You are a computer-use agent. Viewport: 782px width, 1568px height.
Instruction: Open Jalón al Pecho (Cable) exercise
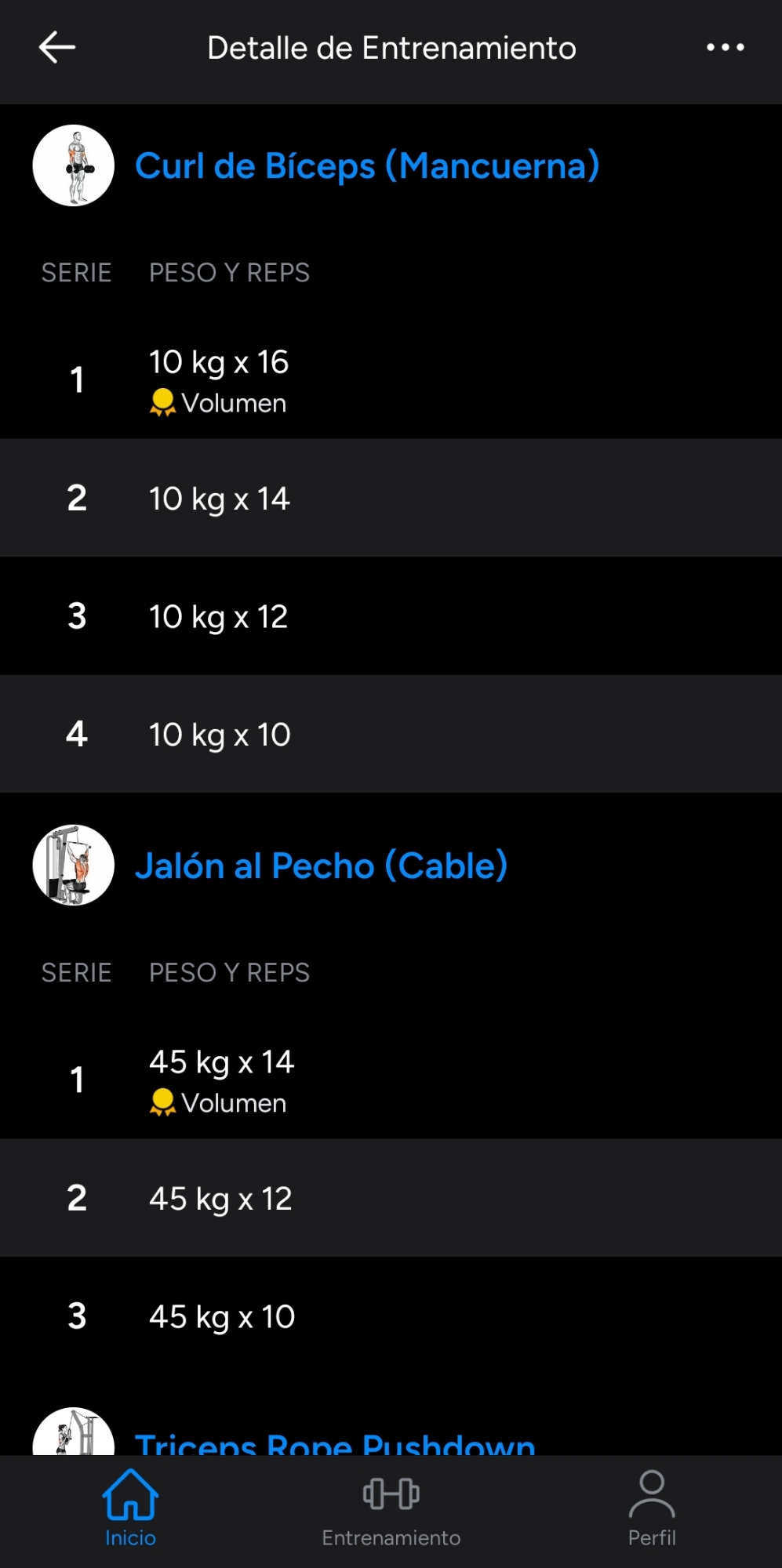click(322, 866)
